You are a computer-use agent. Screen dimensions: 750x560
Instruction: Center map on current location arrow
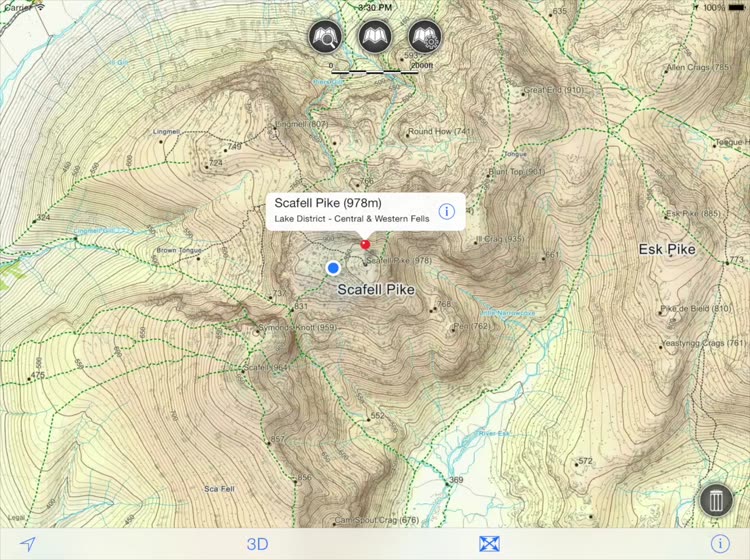coord(28,544)
